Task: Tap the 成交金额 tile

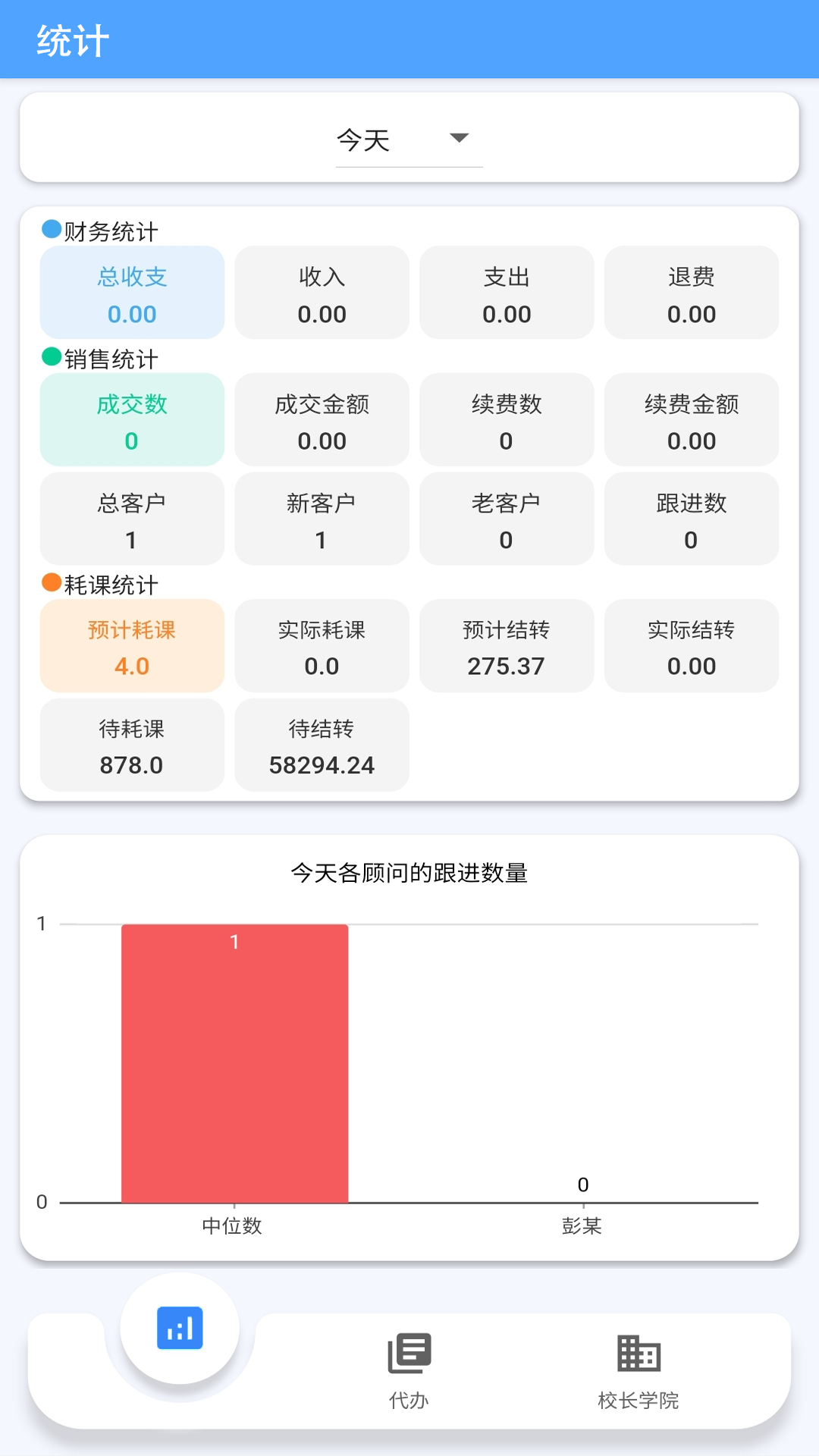Action: click(x=322, y=419)
